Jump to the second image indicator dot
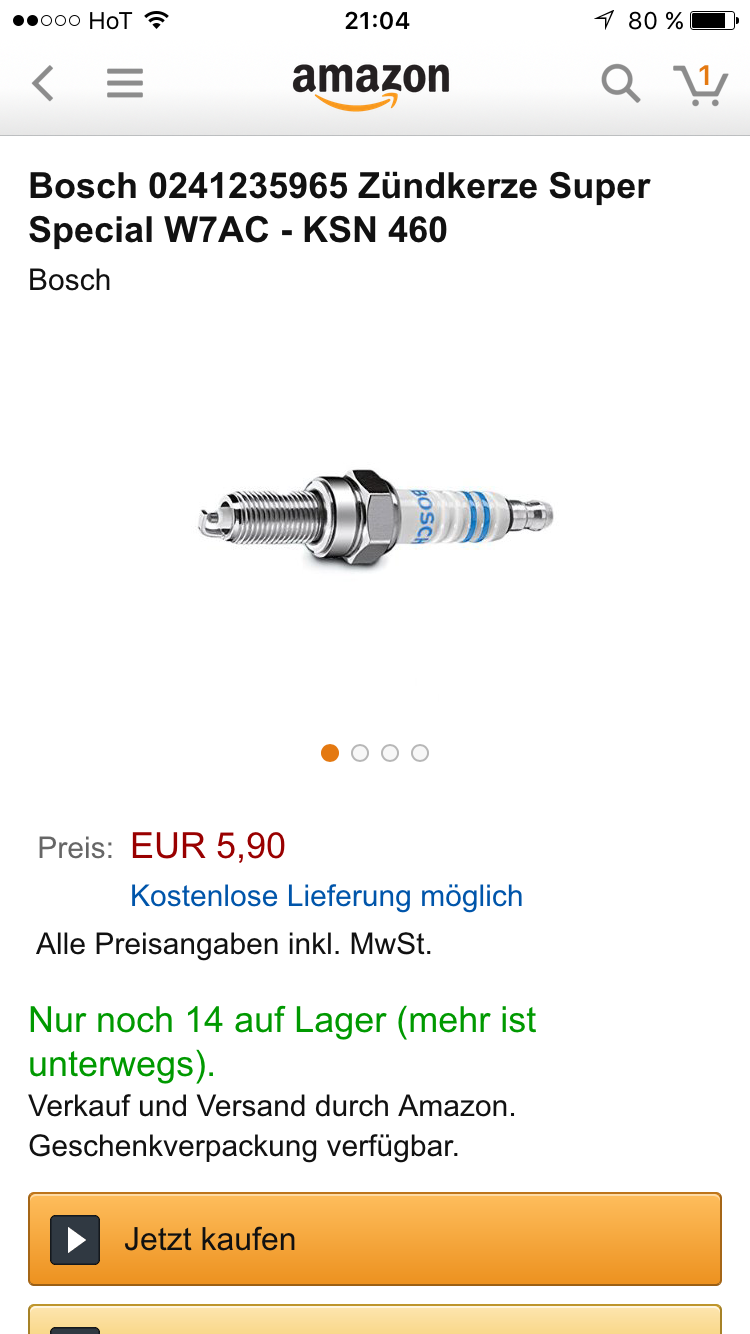Screen dimensions: 750x1334 (x=360, y=753)
